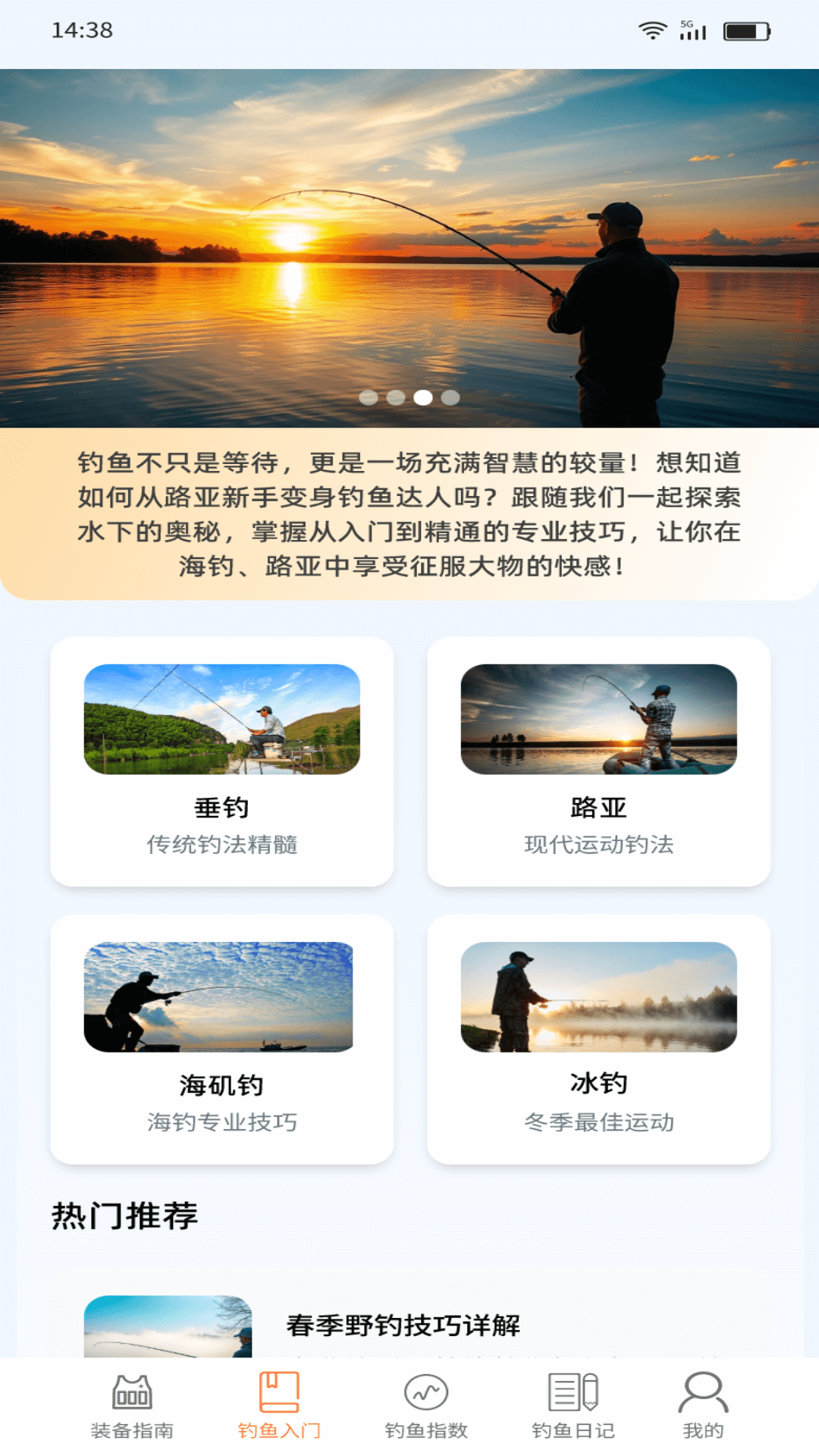Image resolution: width=819 pixels, height=1456 pixels.
Task: Open the 装备指南 equipment guide tab icon
Action: [x=133, y=1408]
